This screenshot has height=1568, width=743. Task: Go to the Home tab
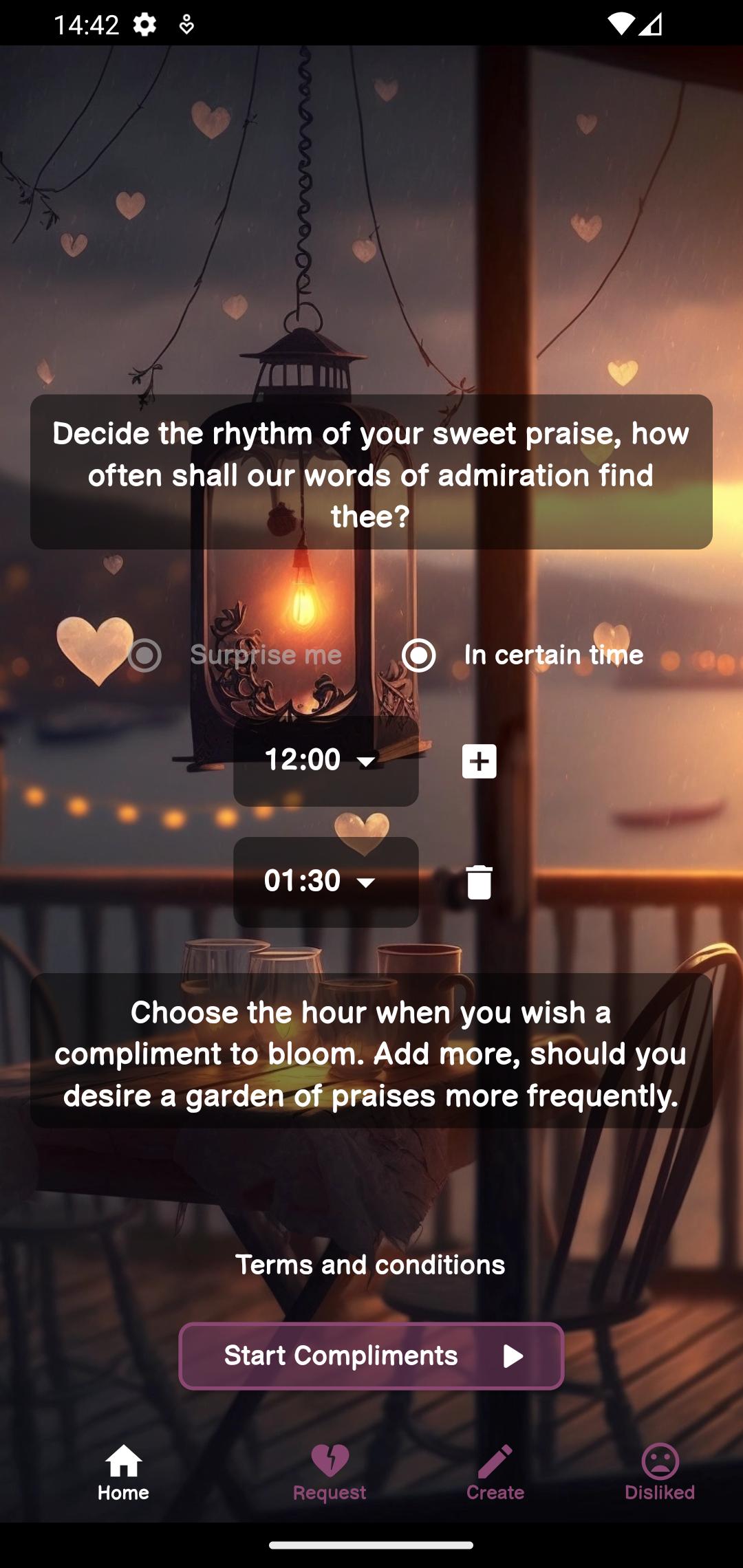(124, 1472)
